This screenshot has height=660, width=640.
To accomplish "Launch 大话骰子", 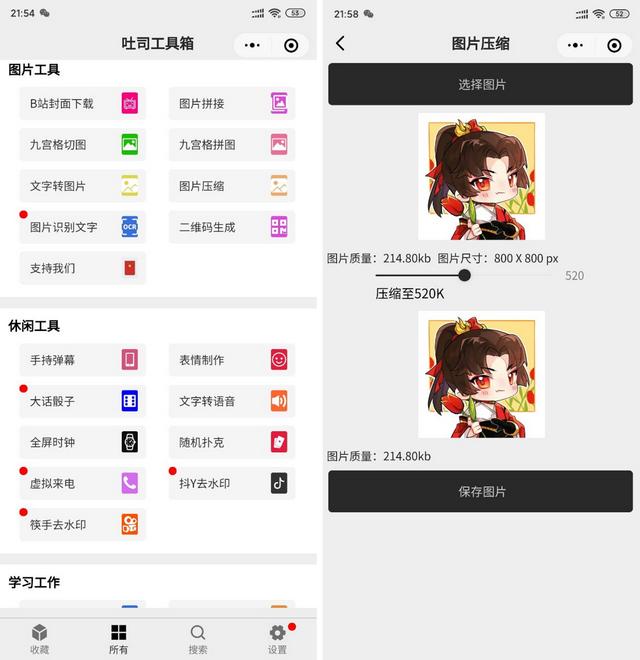I will click(82, 401).
